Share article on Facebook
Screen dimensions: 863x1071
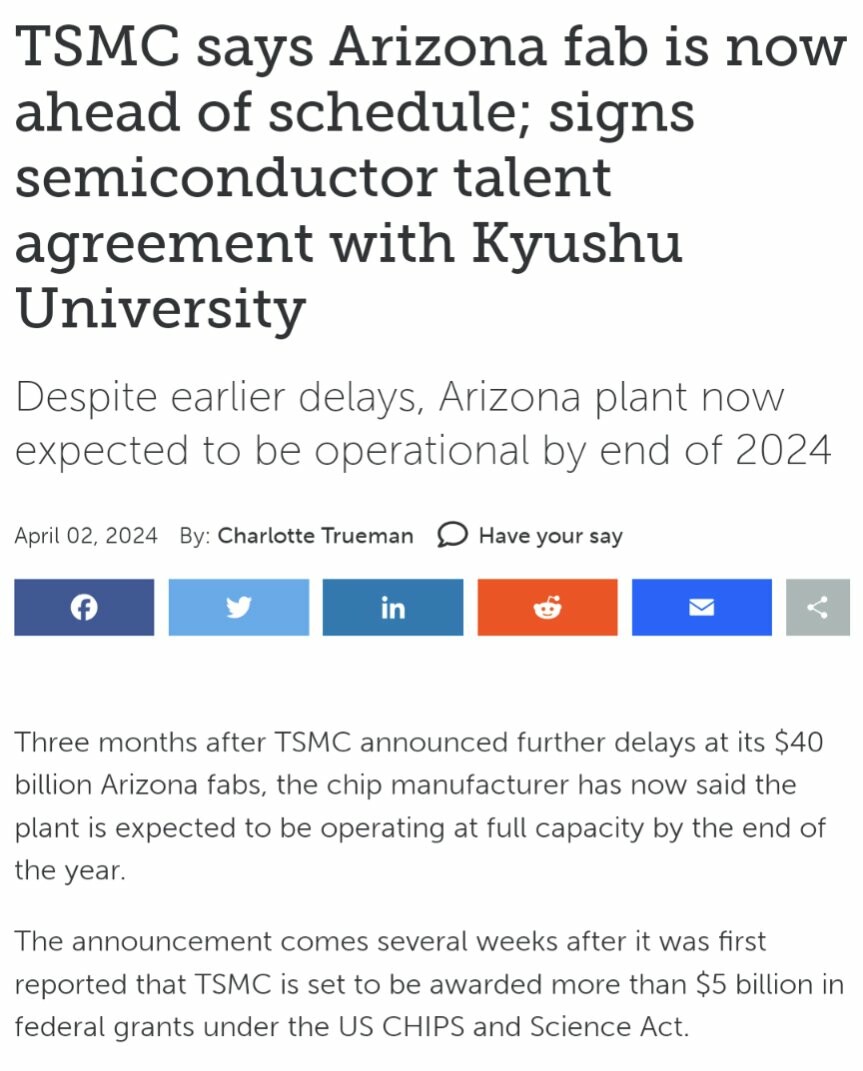click(84, 607)
